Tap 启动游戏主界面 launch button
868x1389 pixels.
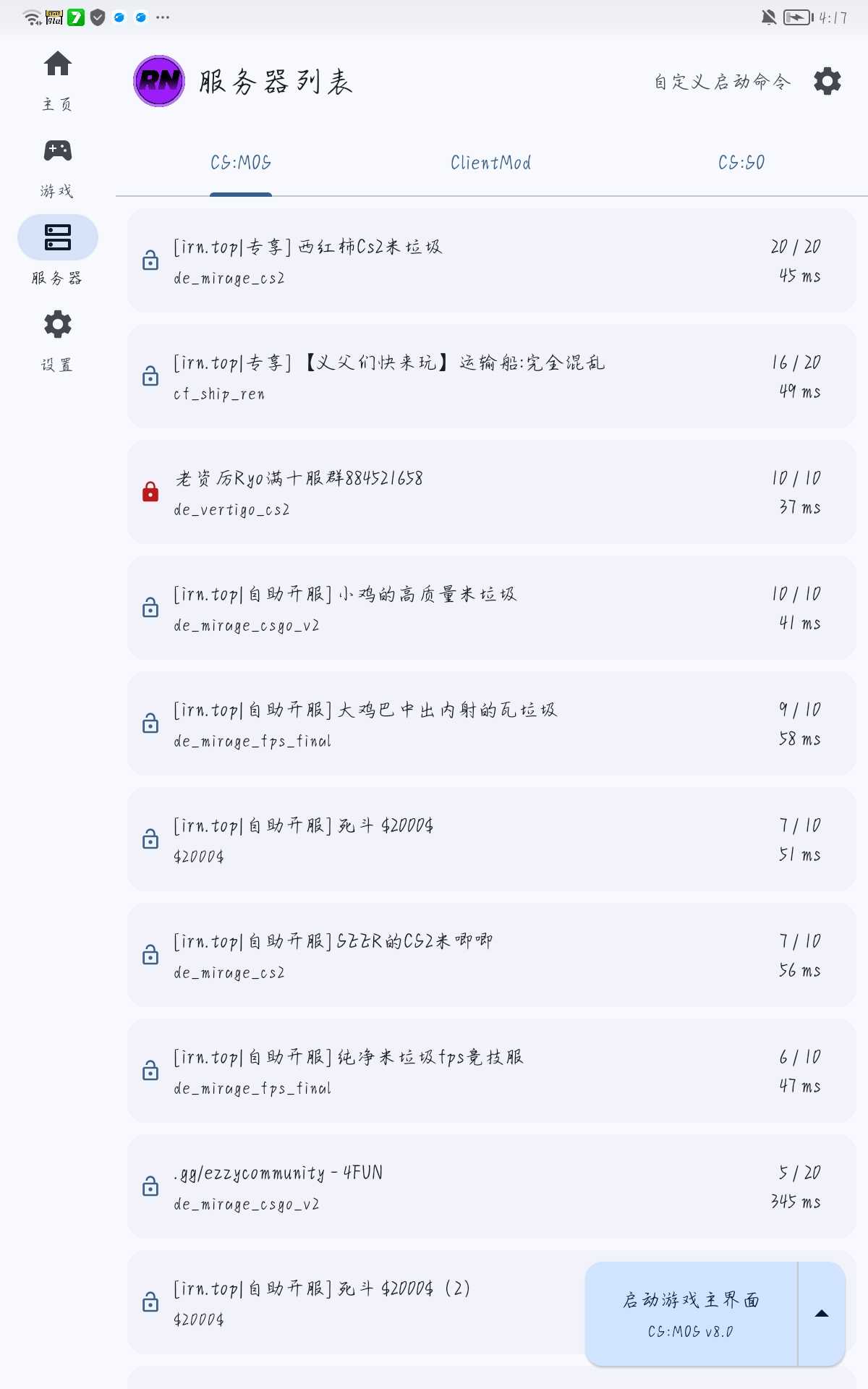pos(691,1314)
